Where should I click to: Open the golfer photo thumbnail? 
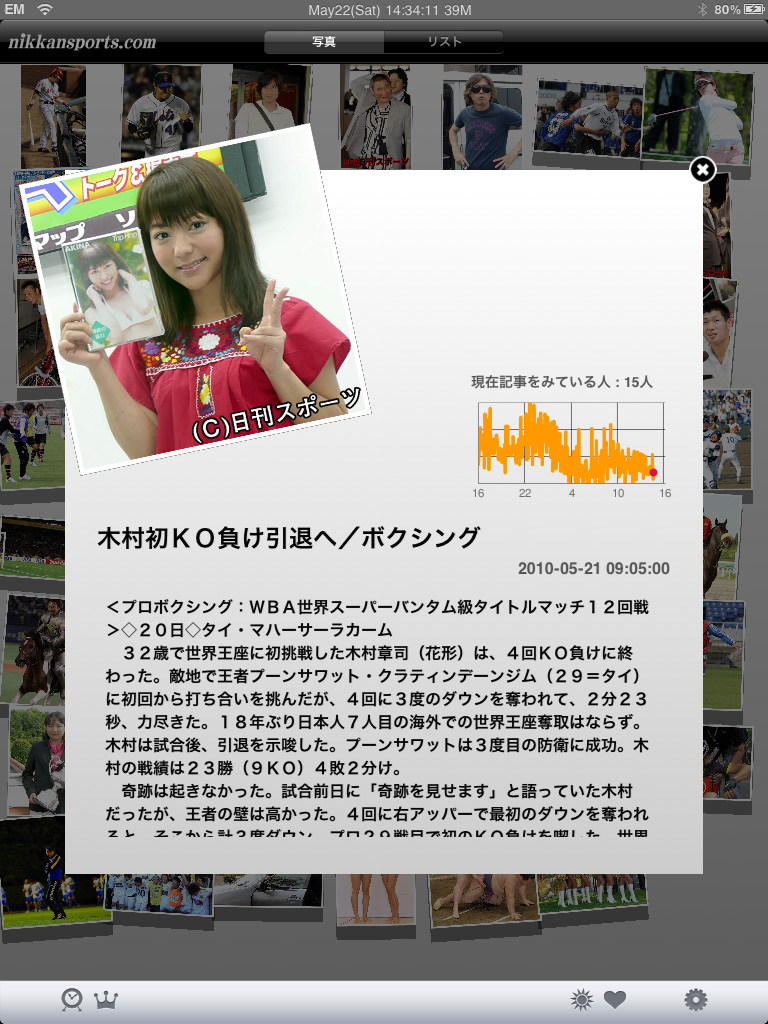tap(698, 115)
